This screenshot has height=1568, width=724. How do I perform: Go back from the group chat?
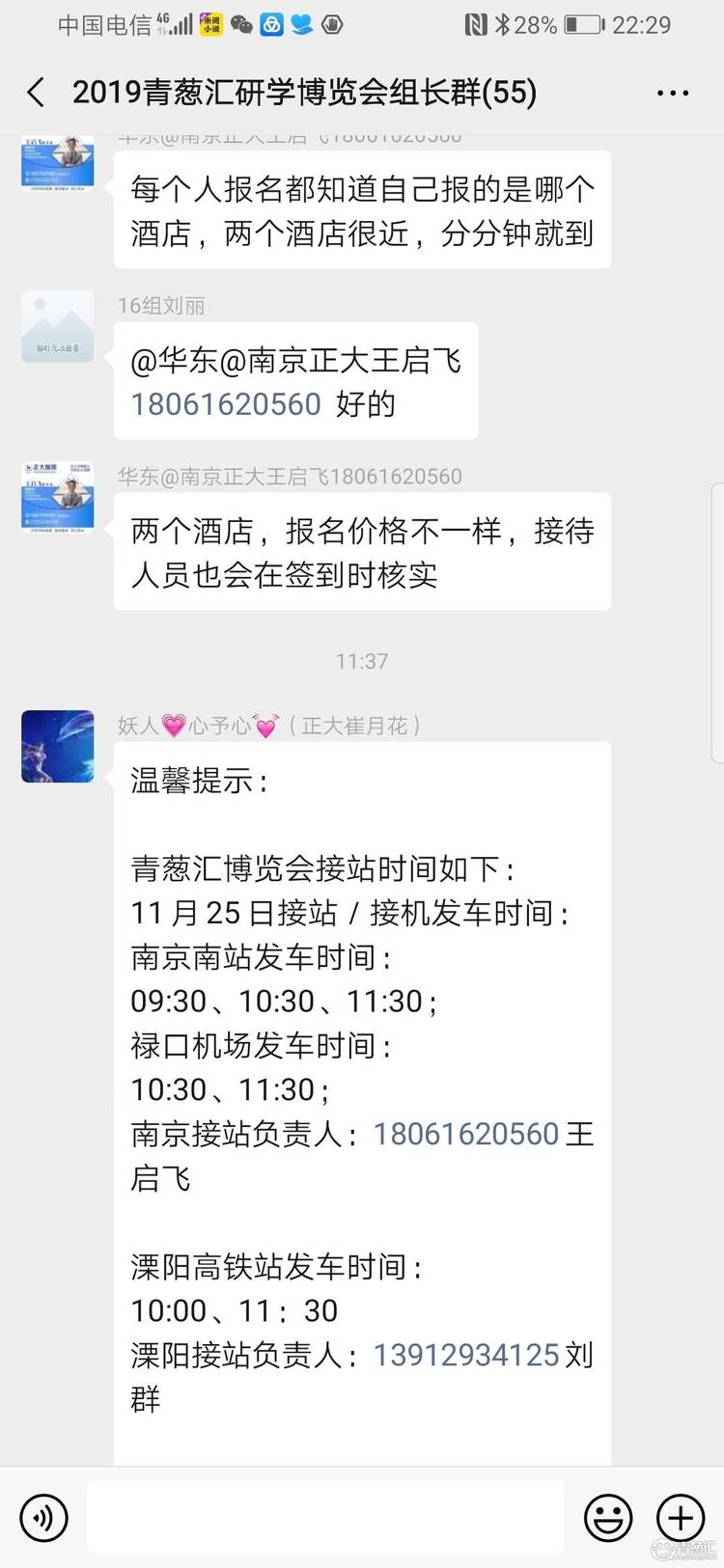click(36, 93)
